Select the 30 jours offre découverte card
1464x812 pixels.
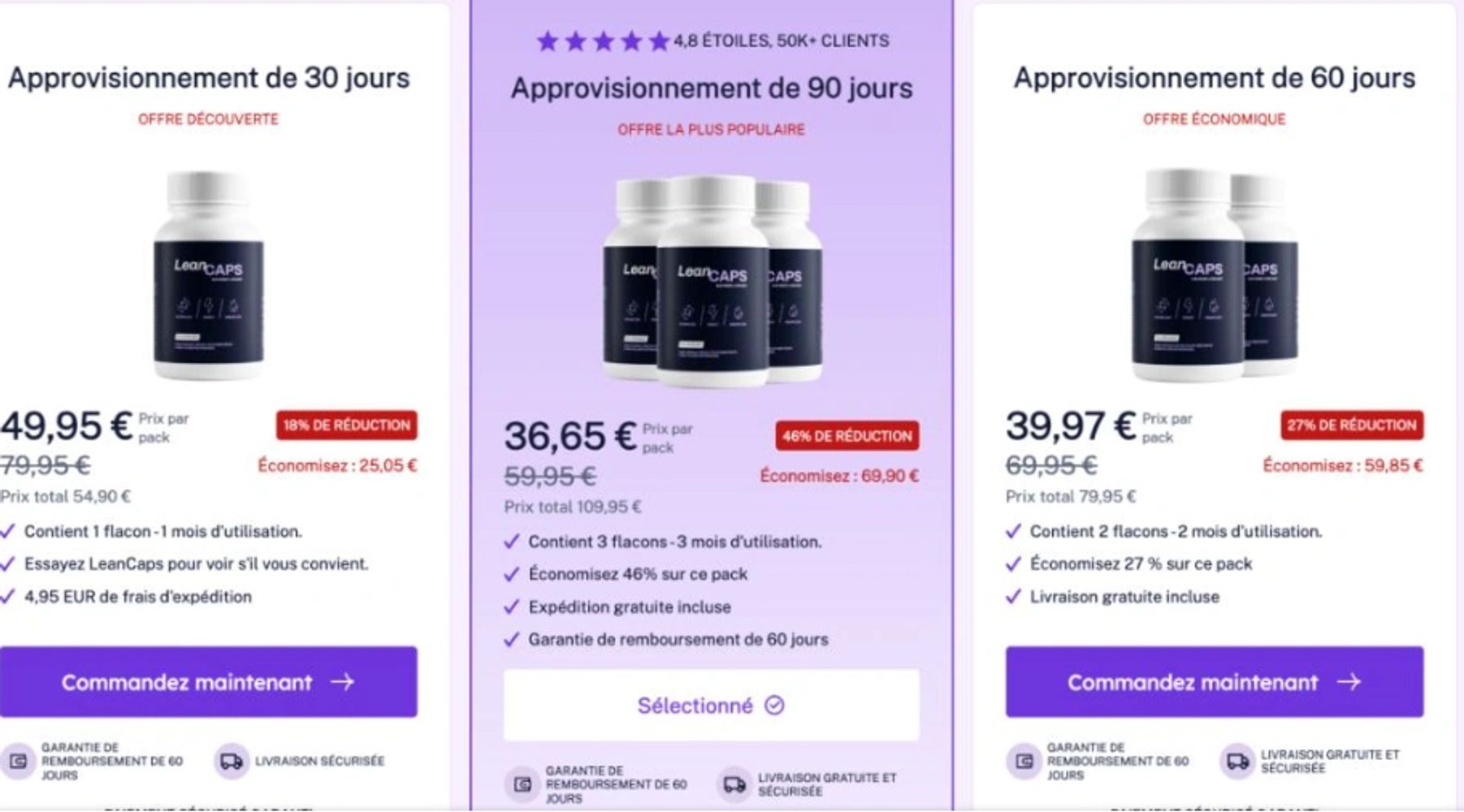click(208, 276)
